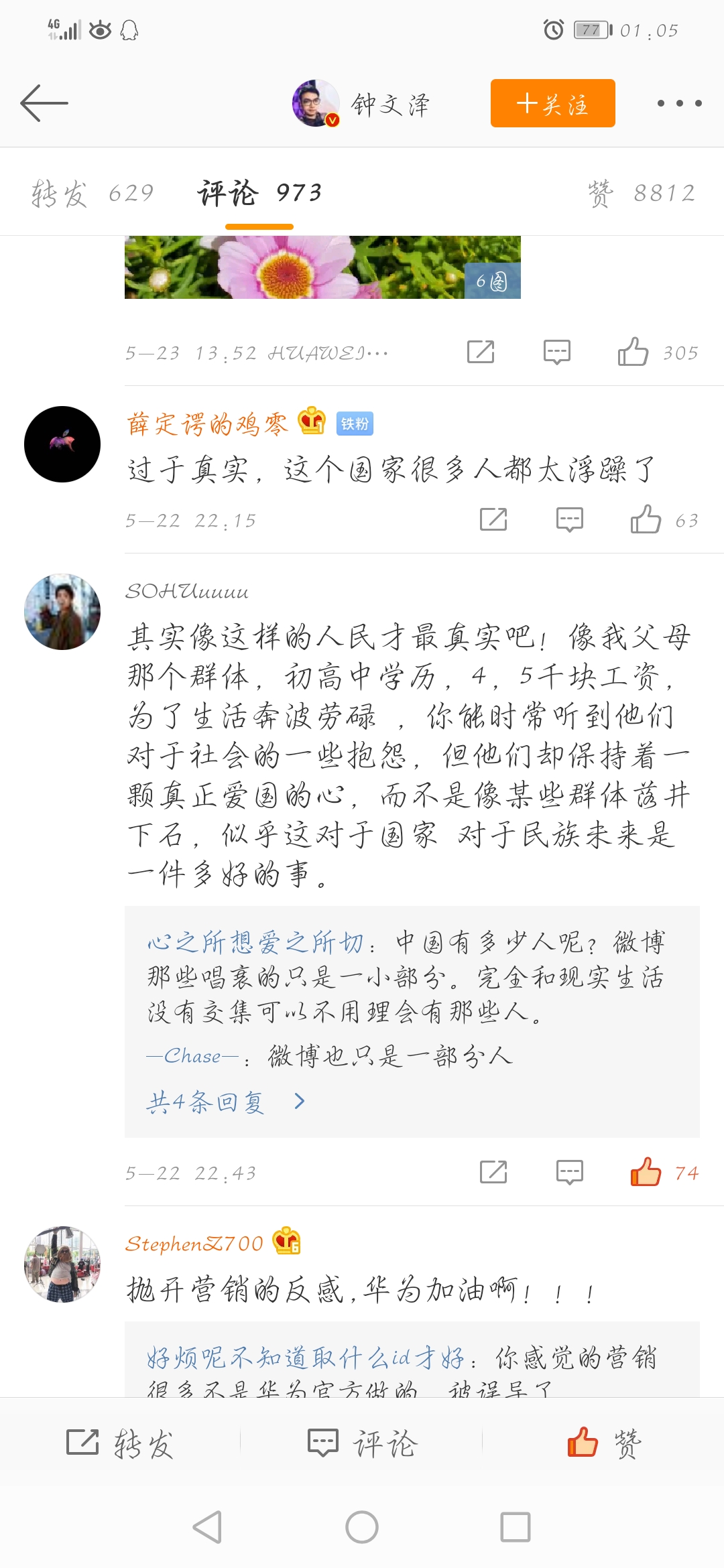The image size is (724, 1568).
Task: Open StephenZ700's profile name
Action: click(x=194, y=1244)
